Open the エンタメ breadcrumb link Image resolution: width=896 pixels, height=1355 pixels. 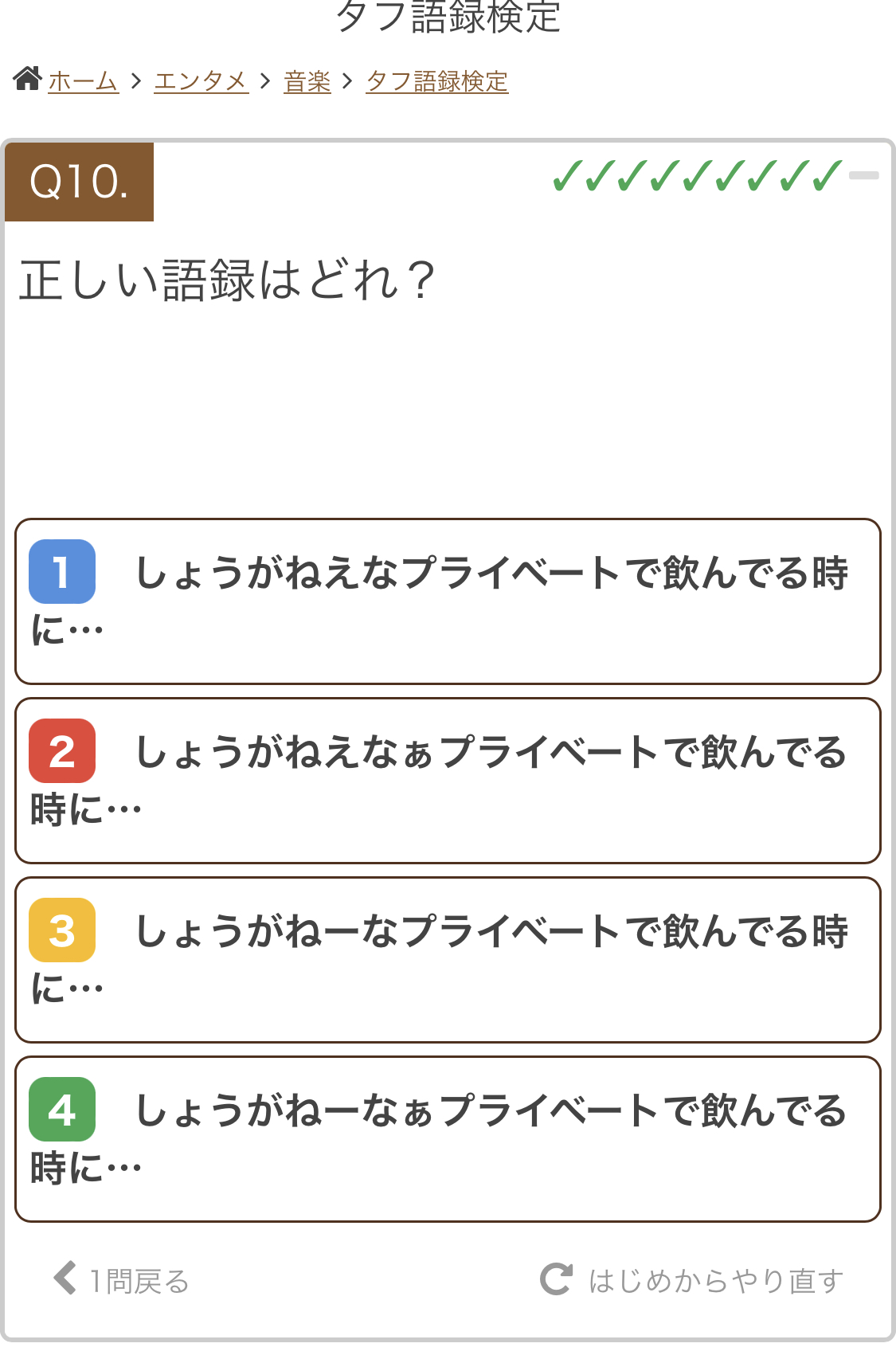(201, 81)
